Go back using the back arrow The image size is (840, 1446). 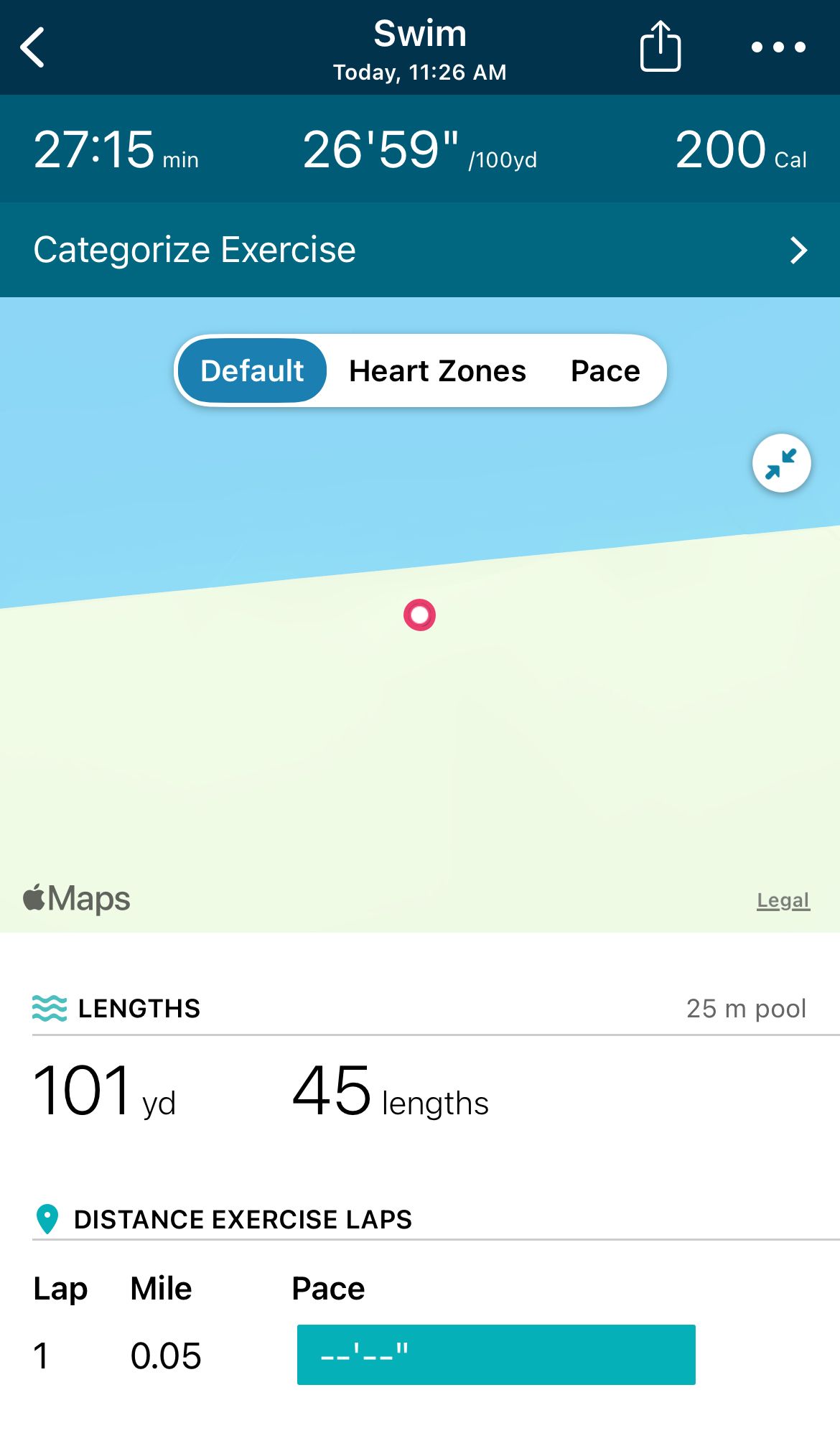pyautogui.click(x=33, y=47)
